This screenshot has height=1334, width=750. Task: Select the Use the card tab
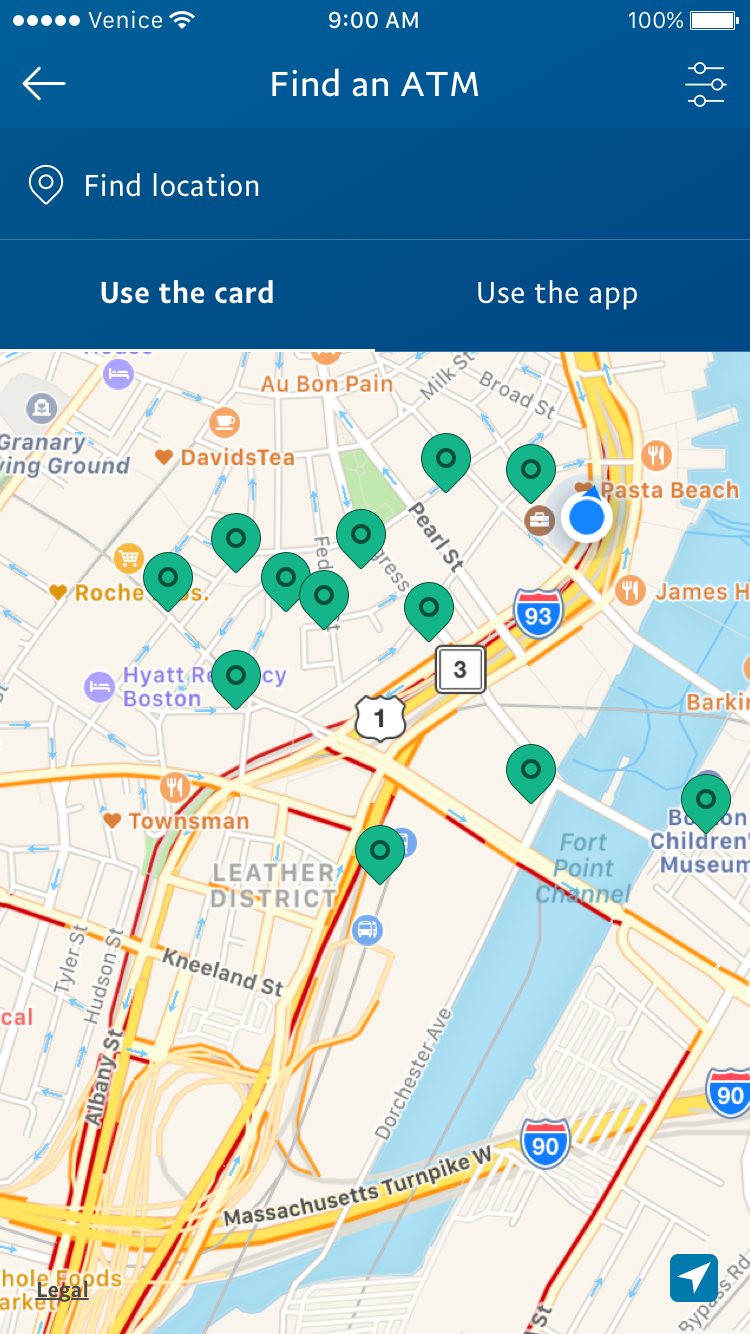pyautogui.click(x=187, y=294)
